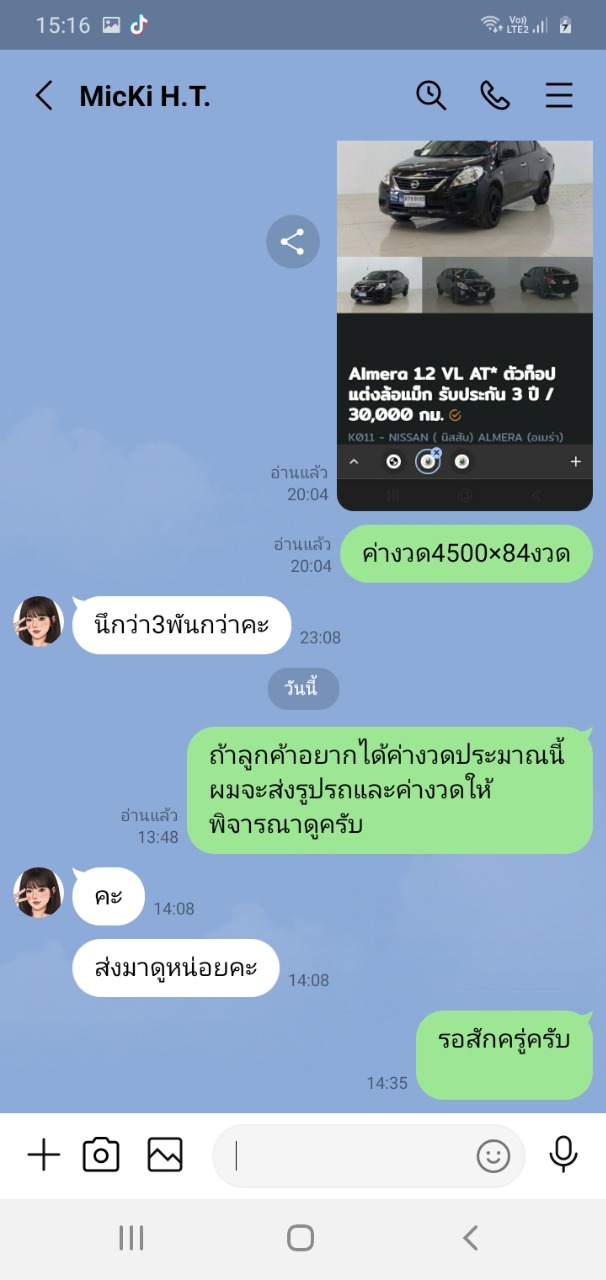View MicKi's profile picture by นึกว่า3พันกว่าคะ
The width and height of the screenshot is (606, 1280).
(x=39, y=622)
